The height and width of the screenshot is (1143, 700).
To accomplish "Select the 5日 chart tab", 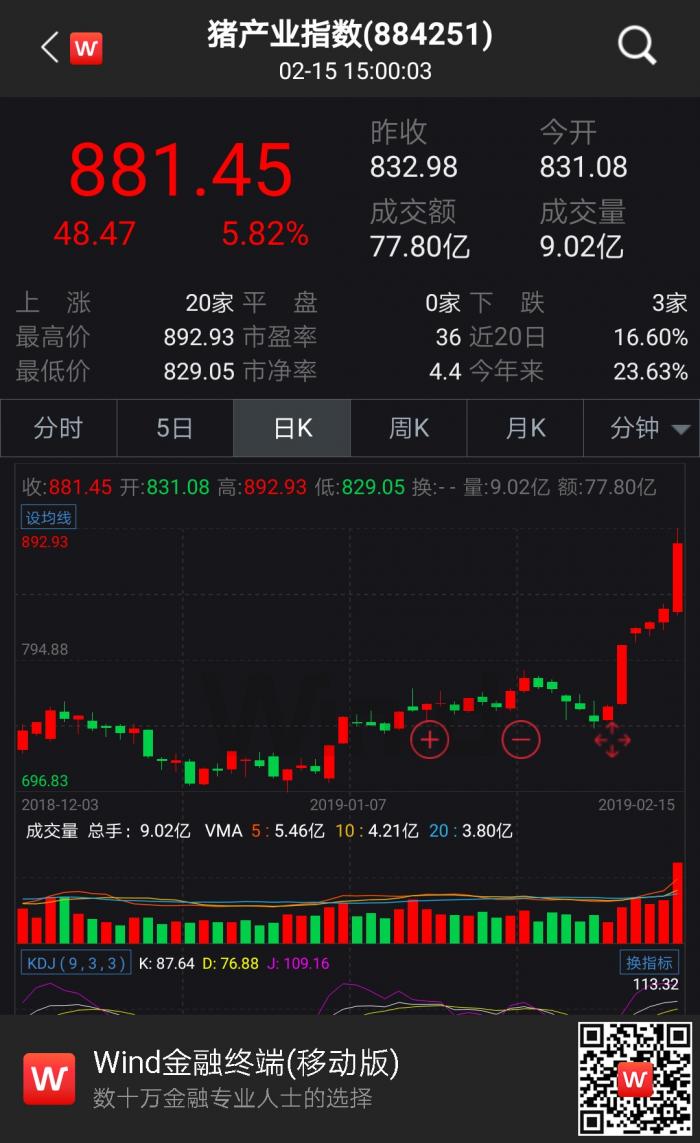I will (175, 429).
